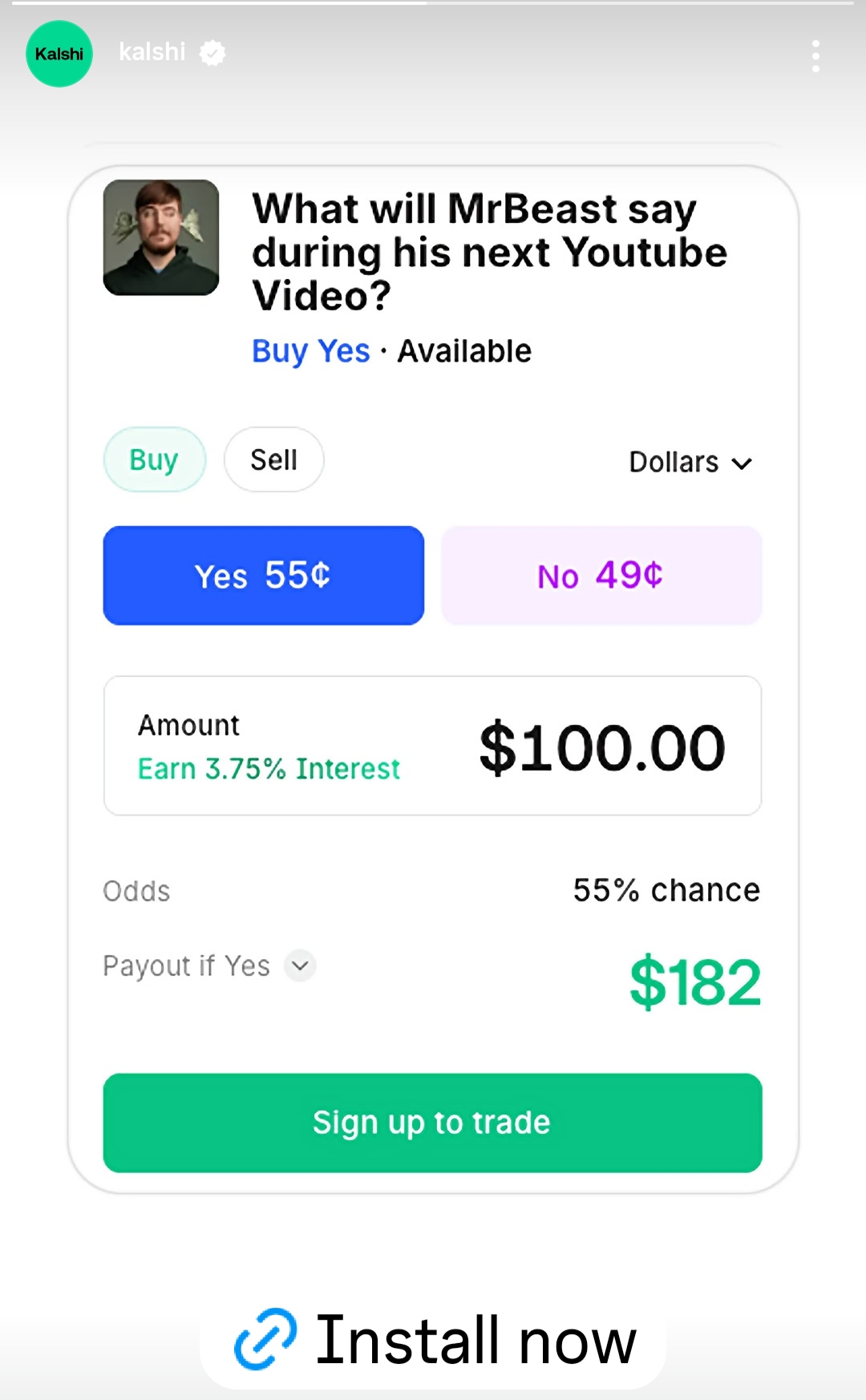This screenshot has height=1400, width=866.
Task: Tap the Install now link
Action: coord(434,1339)
